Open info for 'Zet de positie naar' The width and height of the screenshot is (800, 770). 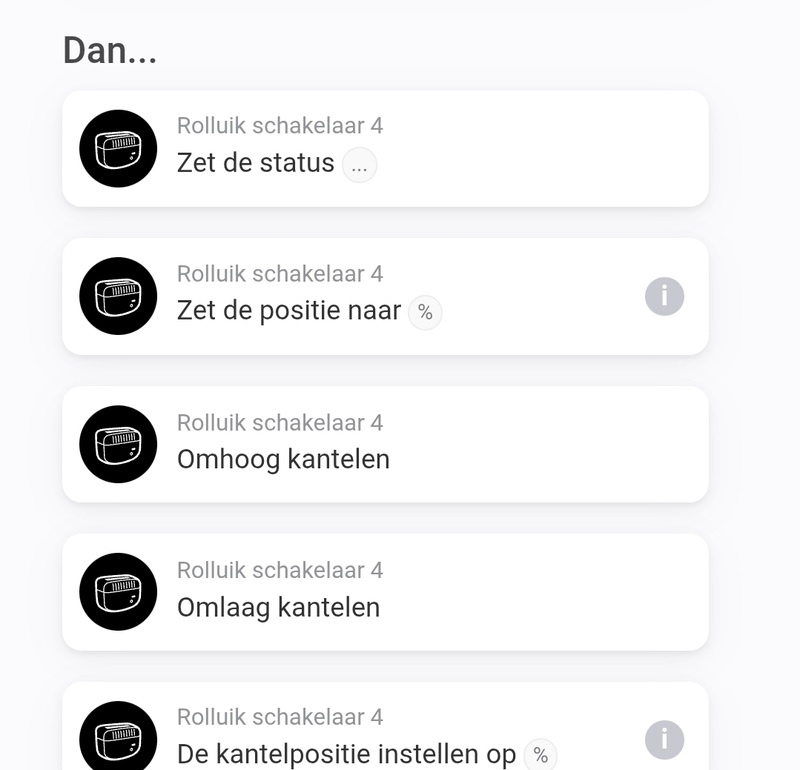(x=664, y=296)
